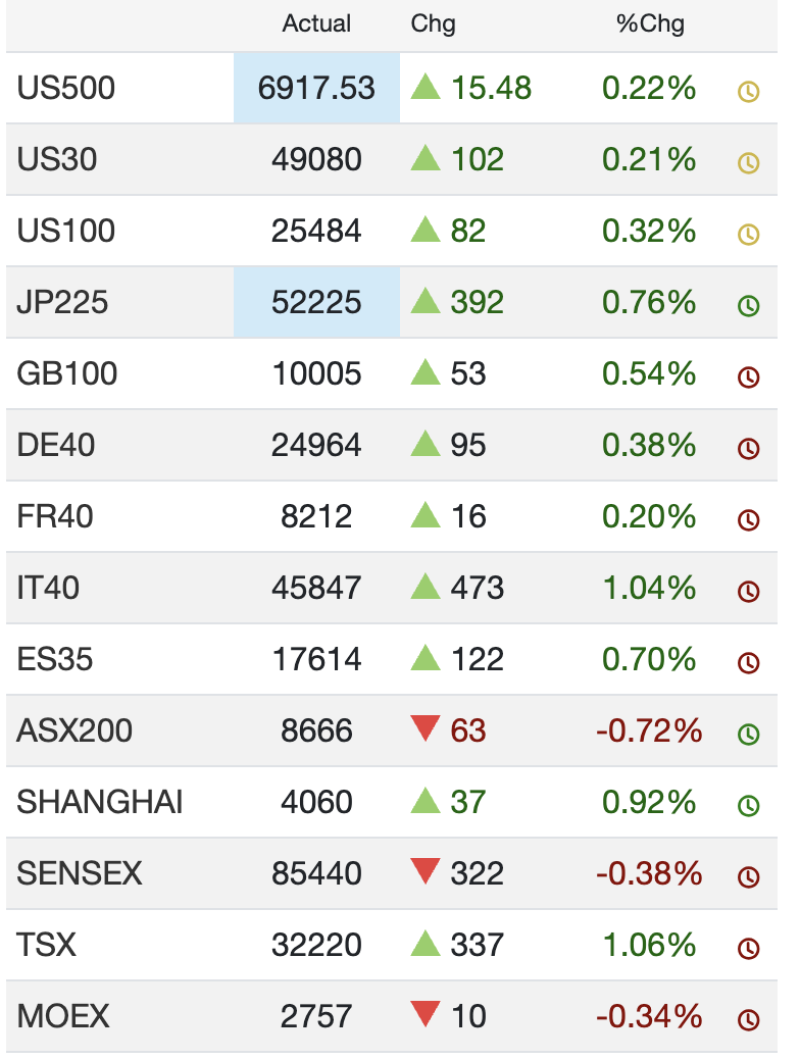Click the clock icon next to GB100

(x=746, y=376)
